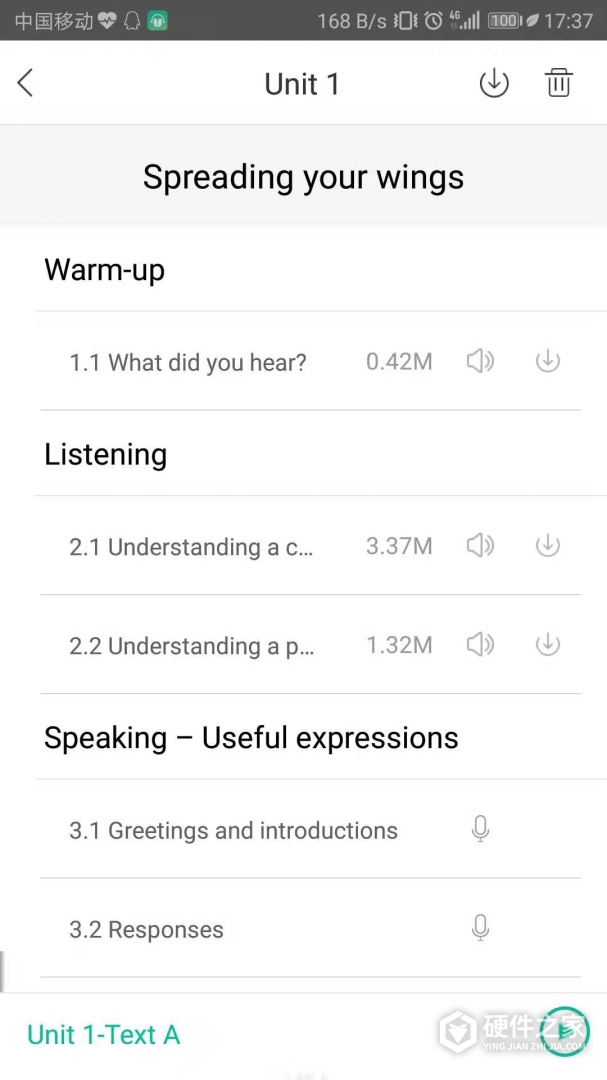Viewport: 607px width, 1080px height.
Task: Tap microphone for 3.1 Greetings and introductions
Action: pyautogui.click(x=480, y=829)
